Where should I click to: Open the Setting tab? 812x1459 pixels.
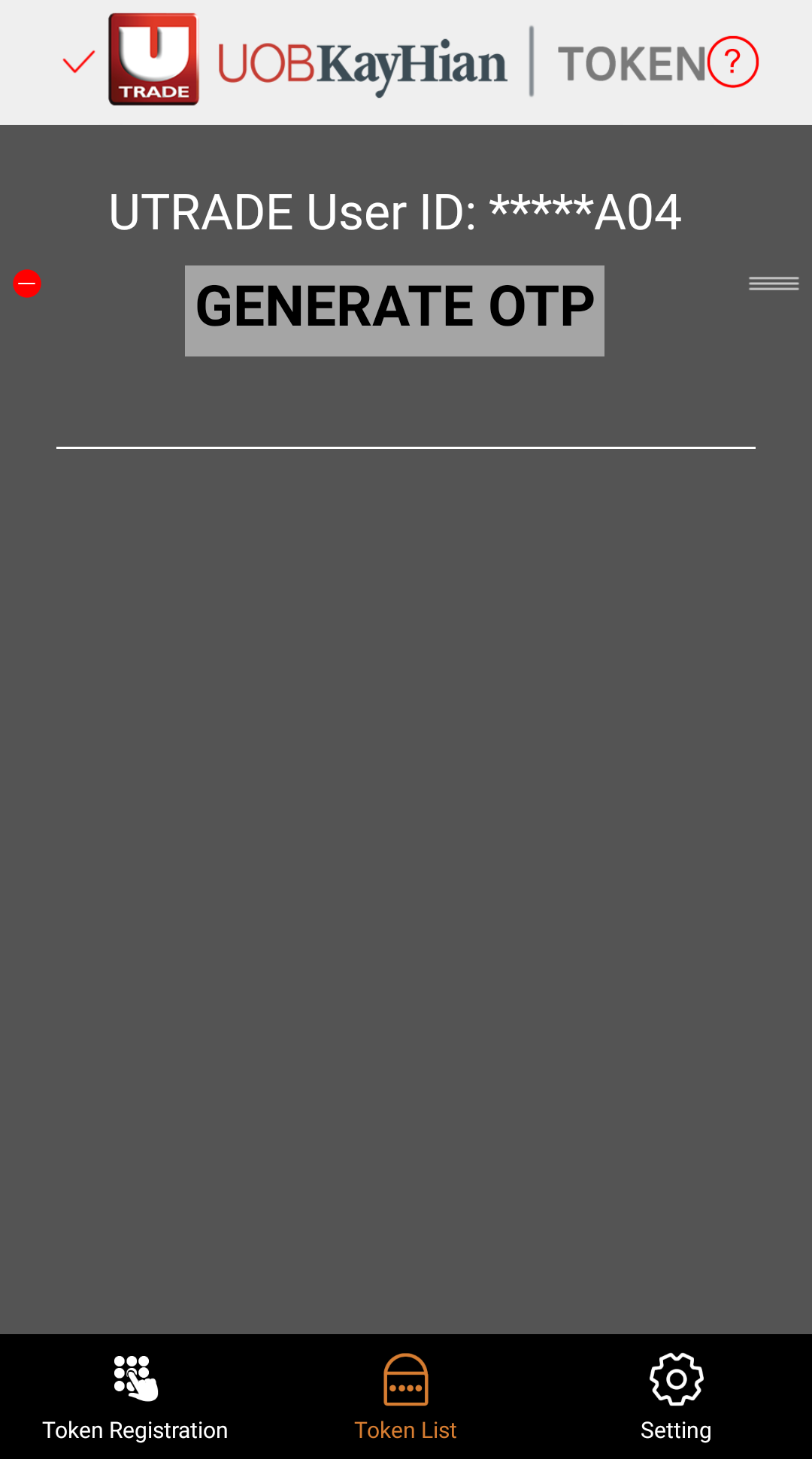point(676,1397)
